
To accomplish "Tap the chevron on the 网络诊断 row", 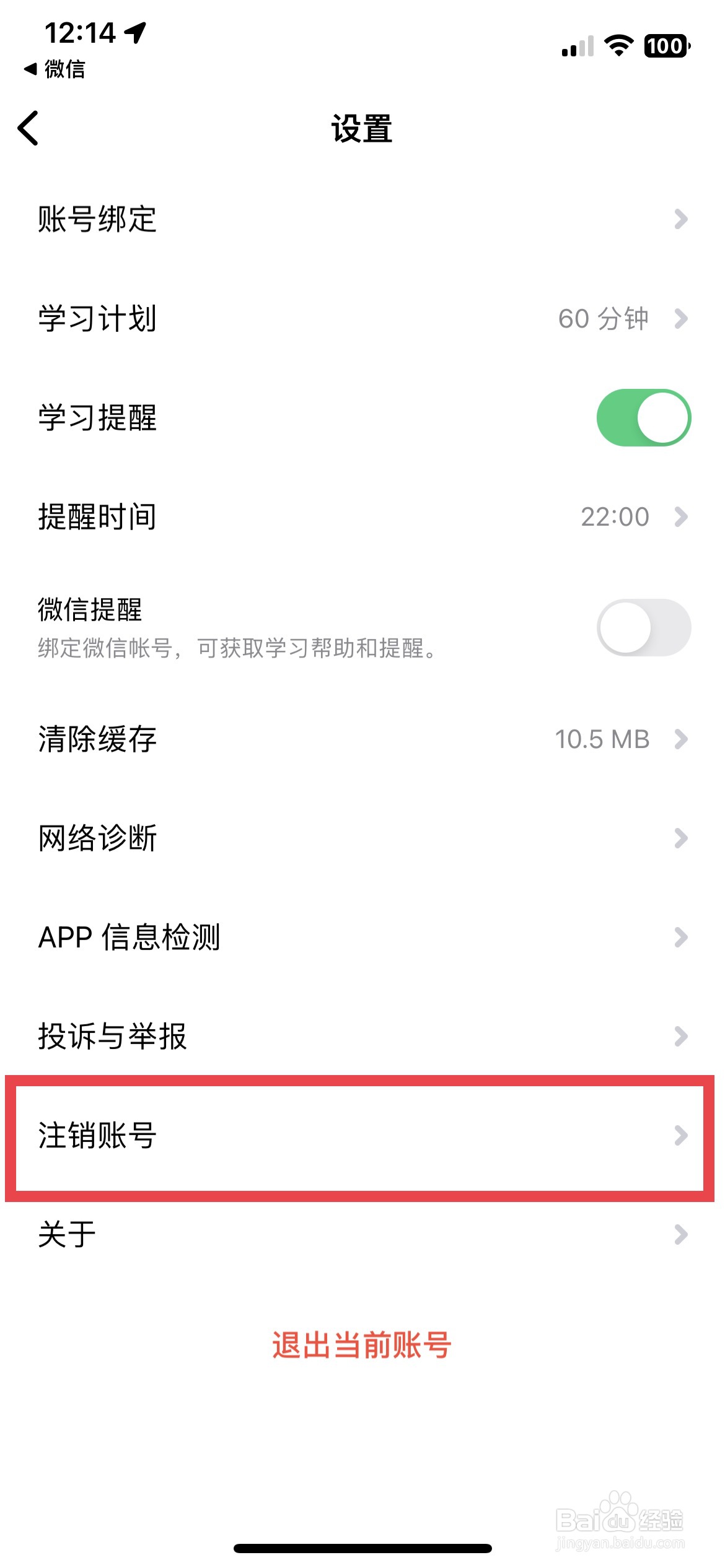I will (x=682, y=838).
